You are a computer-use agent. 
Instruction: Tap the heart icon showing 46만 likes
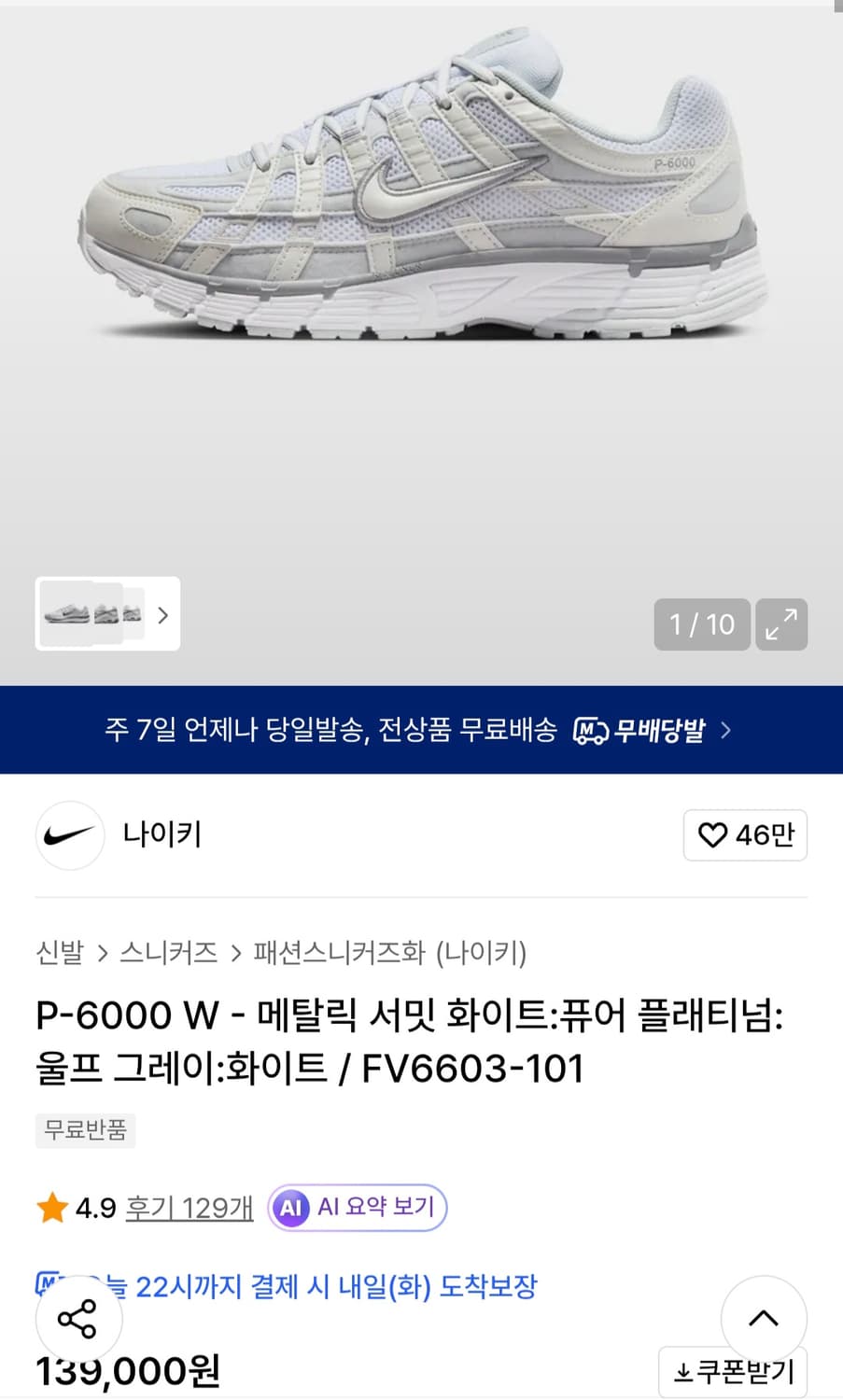click(744, 835)
